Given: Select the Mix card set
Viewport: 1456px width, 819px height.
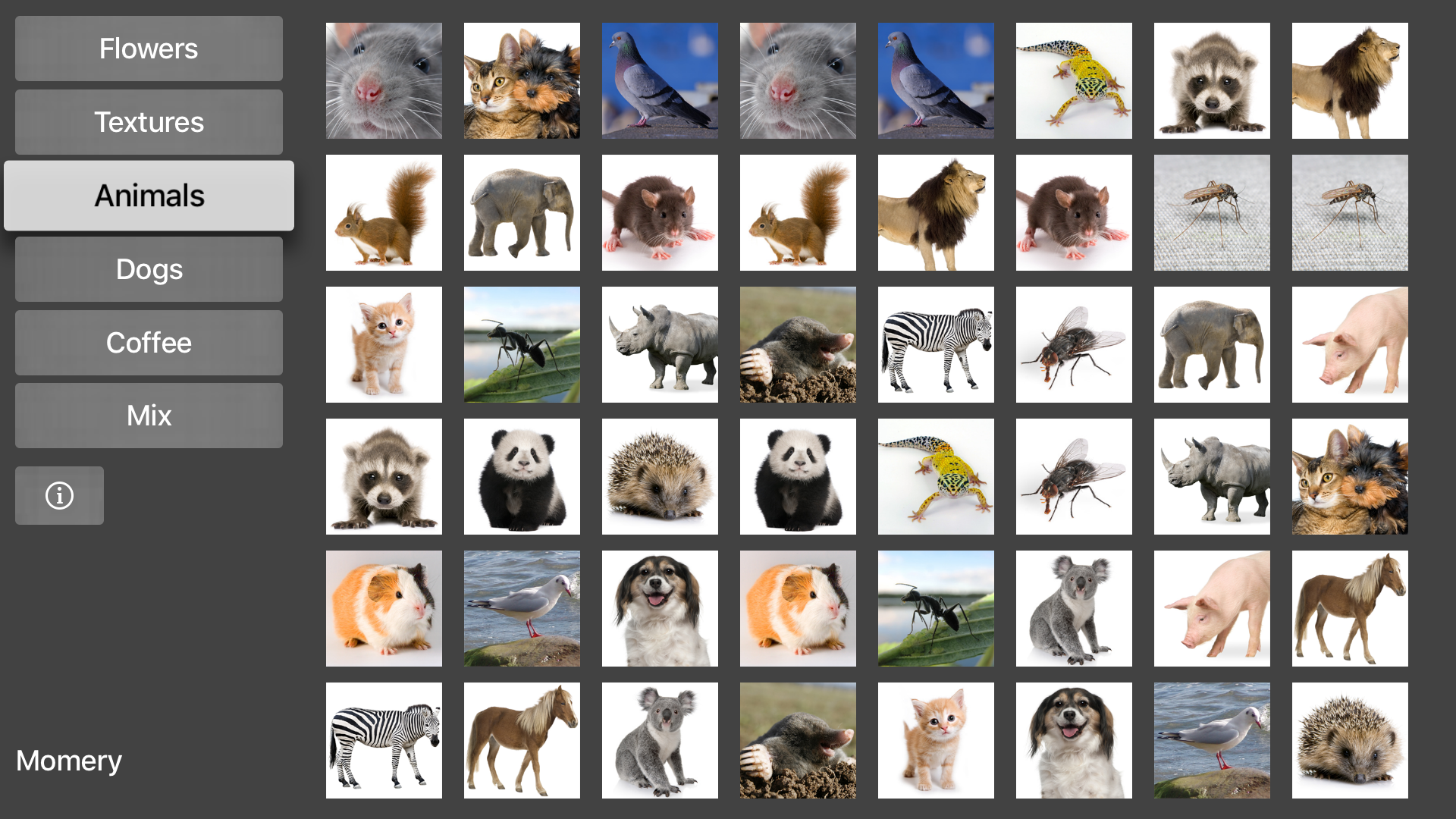Looking at the screenshot, I should [x=149, y=416].
